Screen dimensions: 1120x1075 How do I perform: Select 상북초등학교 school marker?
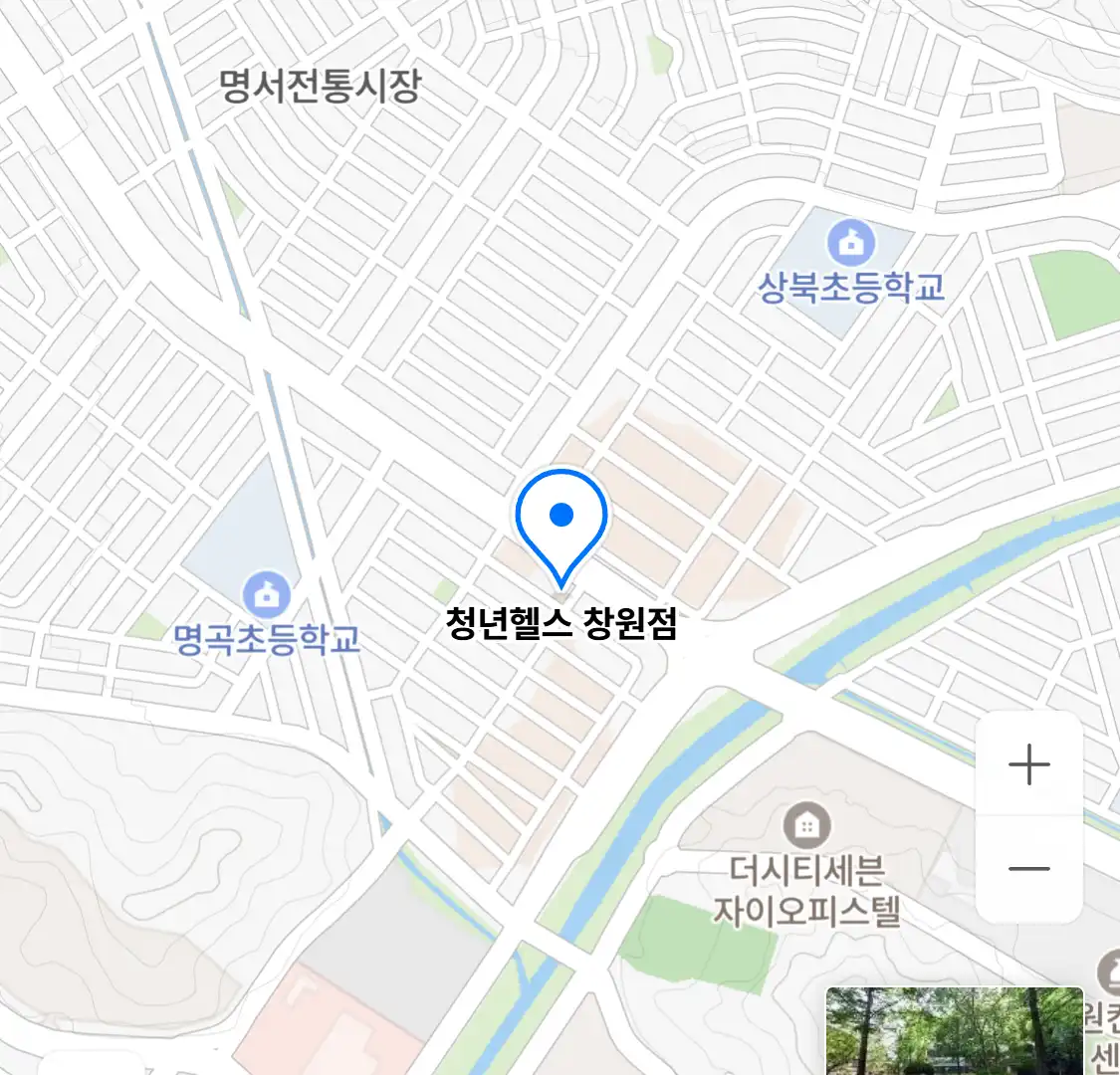(x=851, y=243)
